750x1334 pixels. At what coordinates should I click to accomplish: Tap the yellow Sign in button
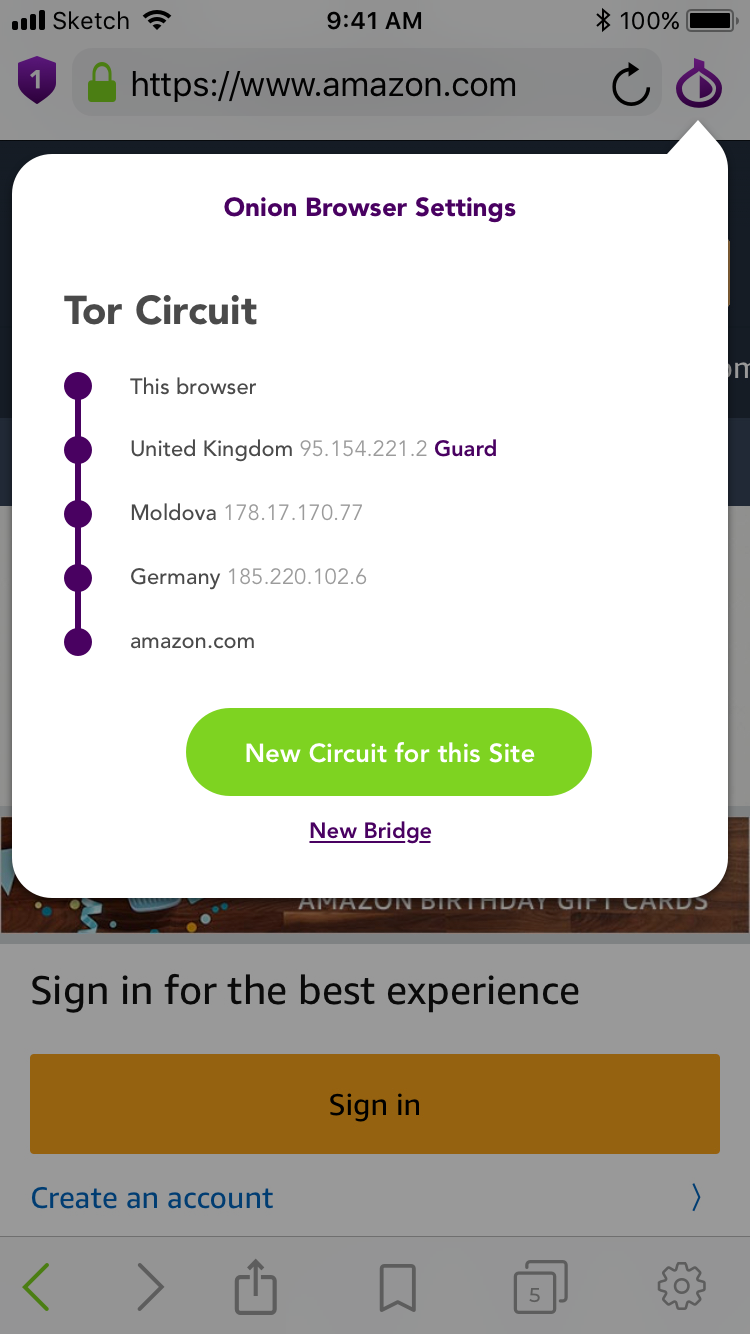[x=375, y=1104]
